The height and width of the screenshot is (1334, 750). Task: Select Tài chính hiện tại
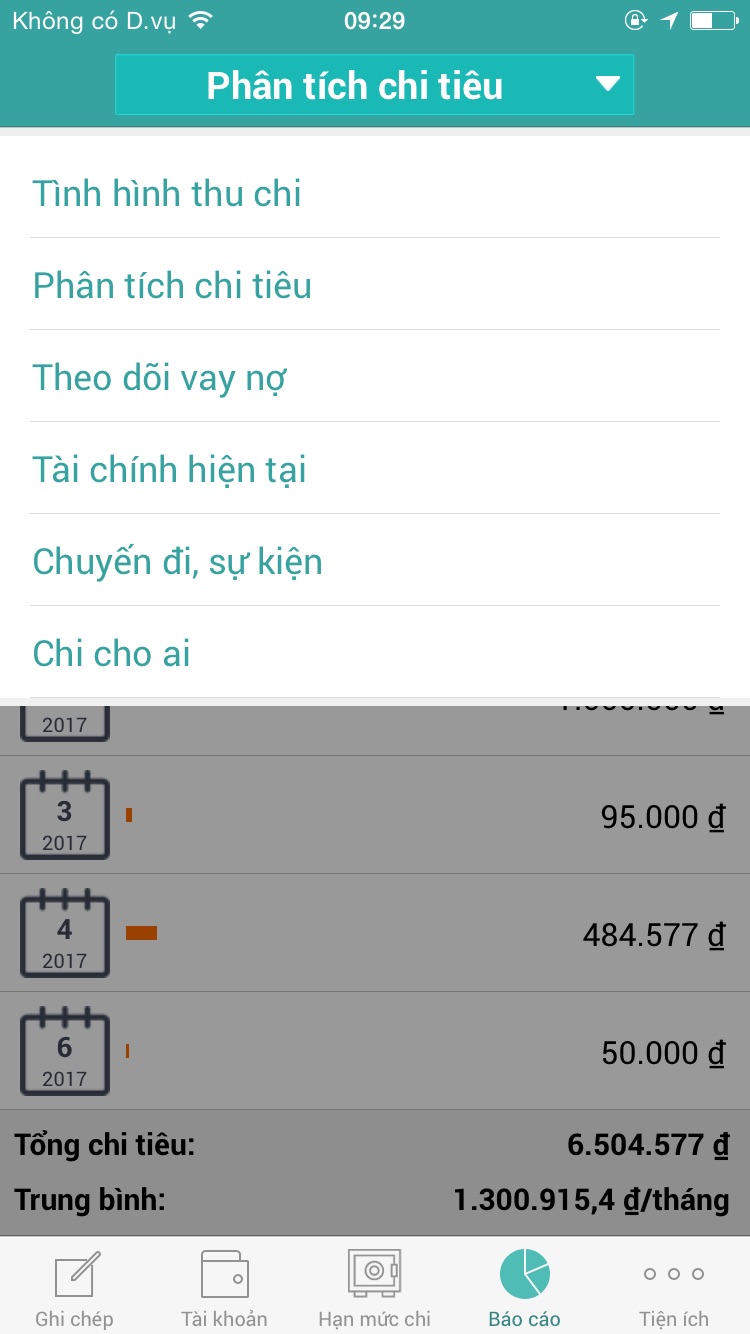click(x=375, y=469)
